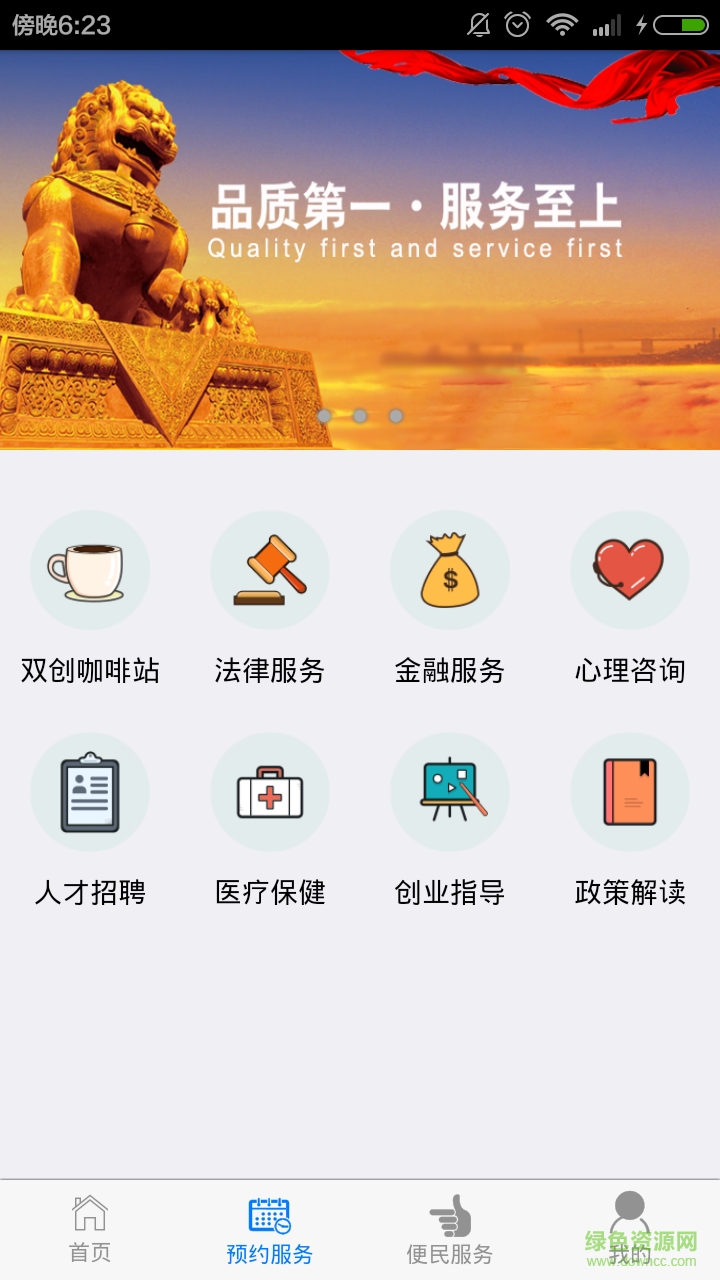
Task: Tap the 政策解读 book icon
Action: click(630, 792)
